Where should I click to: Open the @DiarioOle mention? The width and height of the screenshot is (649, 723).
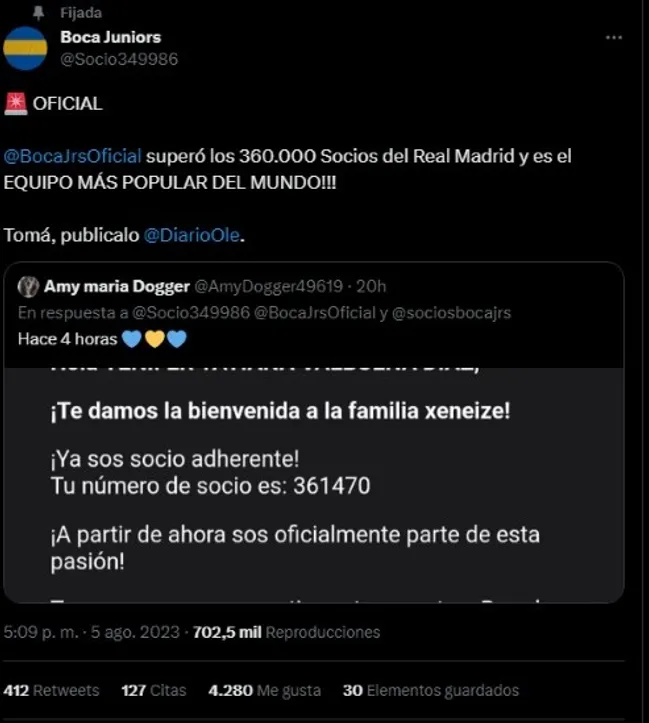pyautogui.click(x=193, y=235)
